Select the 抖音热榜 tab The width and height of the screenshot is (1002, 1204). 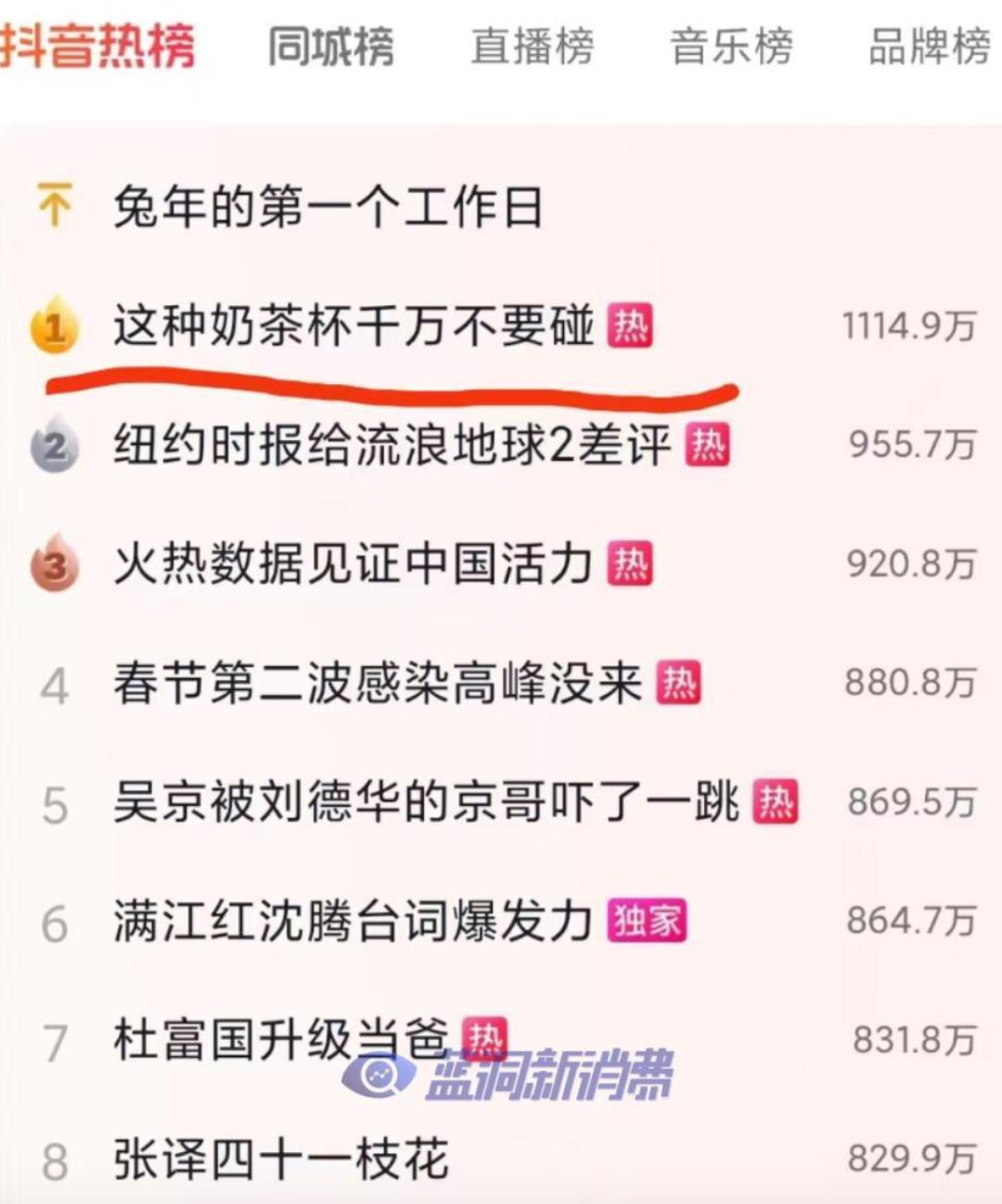click(97, 46)
